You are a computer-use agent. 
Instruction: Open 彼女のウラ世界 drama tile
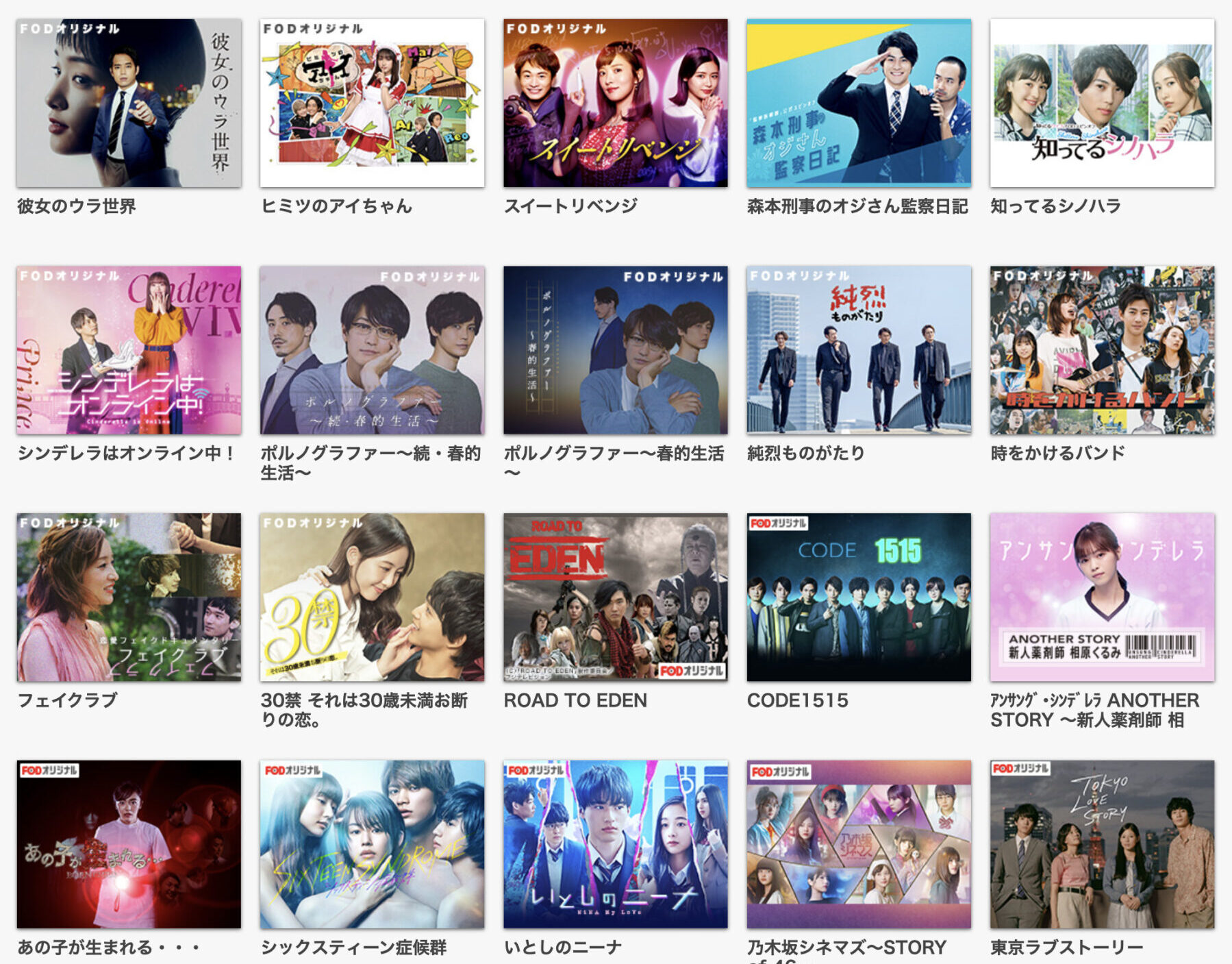pyautogui.click(x=129, y=103)
